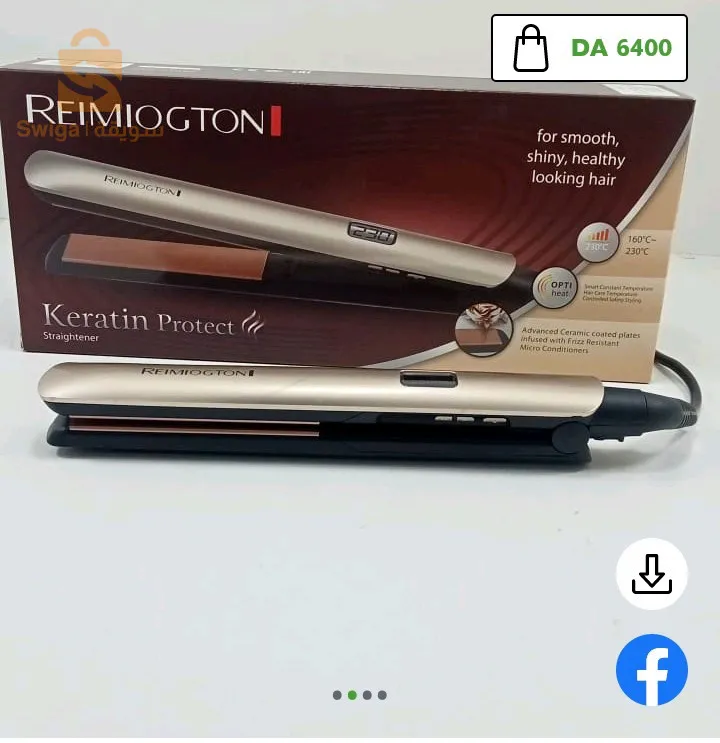Image resolution: width=720 pixels, height=743 pixels.
Task: Download this product image
Action: click(651, 574)
